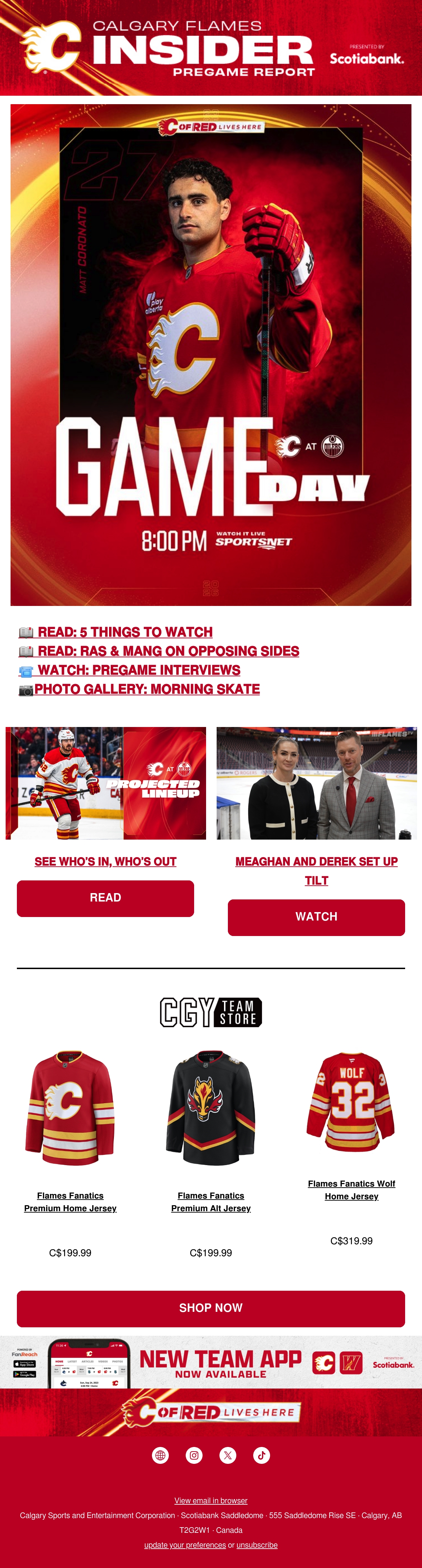This screenshot has width=422, height=1568.
Task: Open the Flames Fanatics Wolf Home Jersey link
Action: click(351, 1189)
